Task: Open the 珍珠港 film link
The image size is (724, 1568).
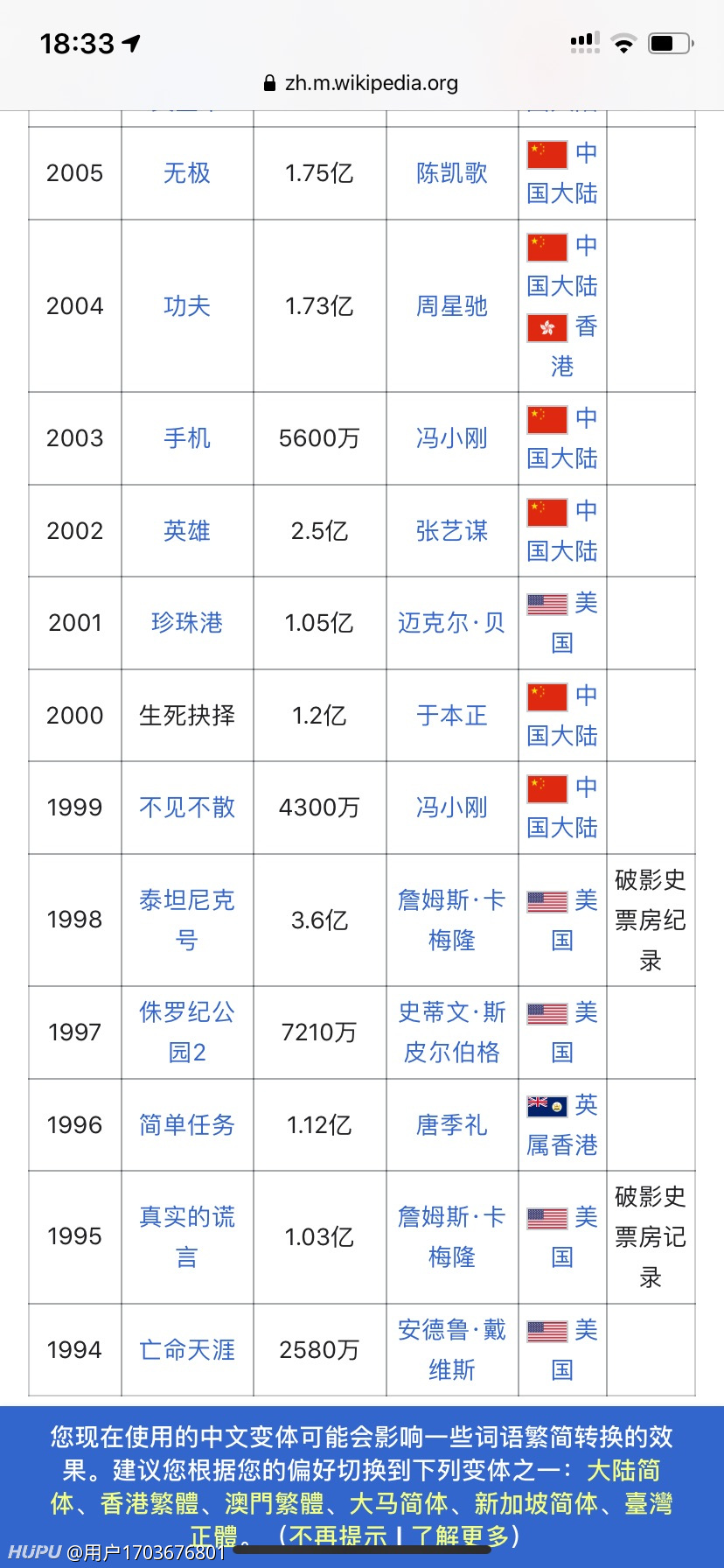Action: coord(187,623)
